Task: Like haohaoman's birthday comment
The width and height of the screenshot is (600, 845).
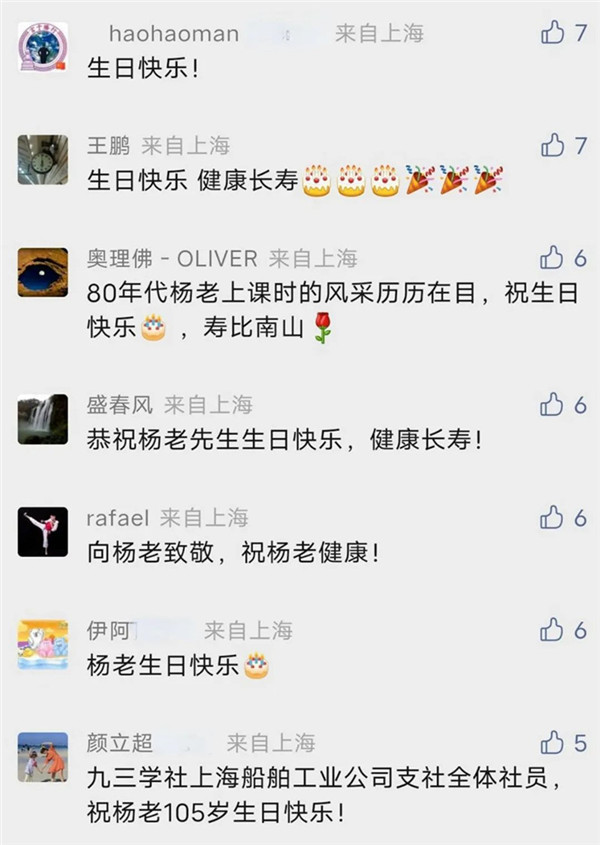Action: tap(553, 33)
